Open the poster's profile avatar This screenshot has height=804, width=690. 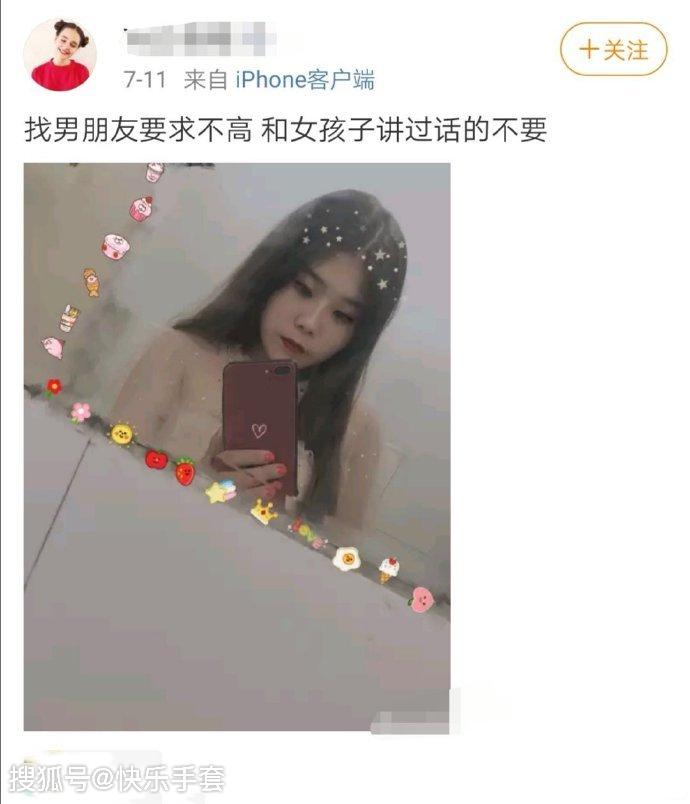point(60,54)
